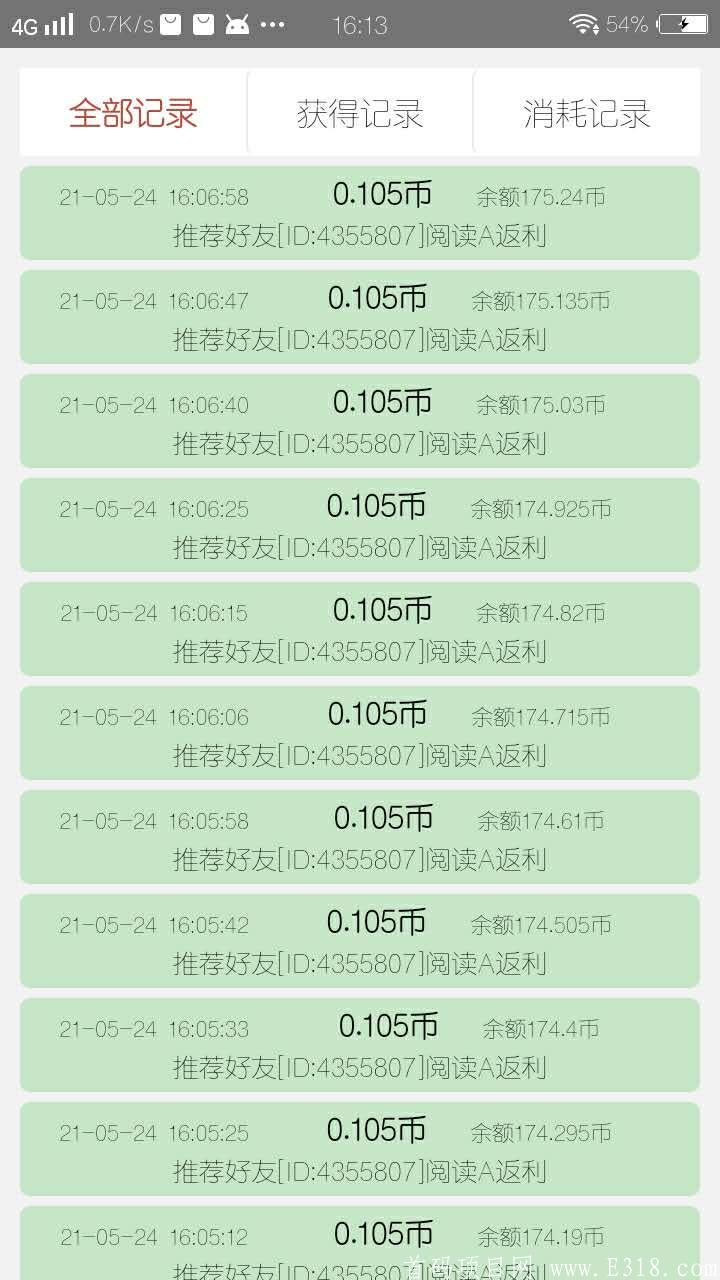The width and height of the screenshot is (720, 1280).
Task: Open the record timestamped 16:06:58
Action: click(x=360, y=213)
